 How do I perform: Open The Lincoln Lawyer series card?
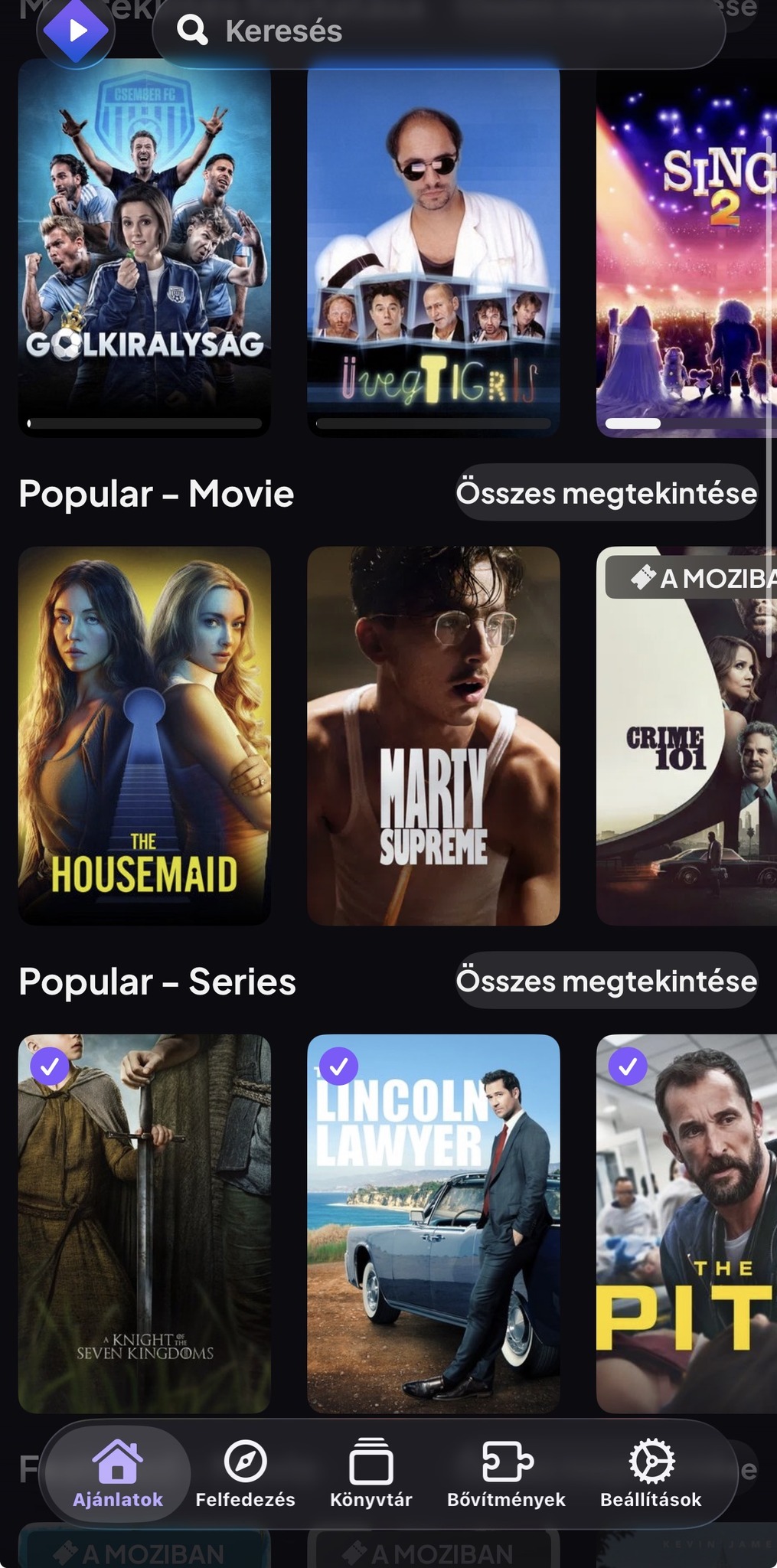tap(433, 1223)
